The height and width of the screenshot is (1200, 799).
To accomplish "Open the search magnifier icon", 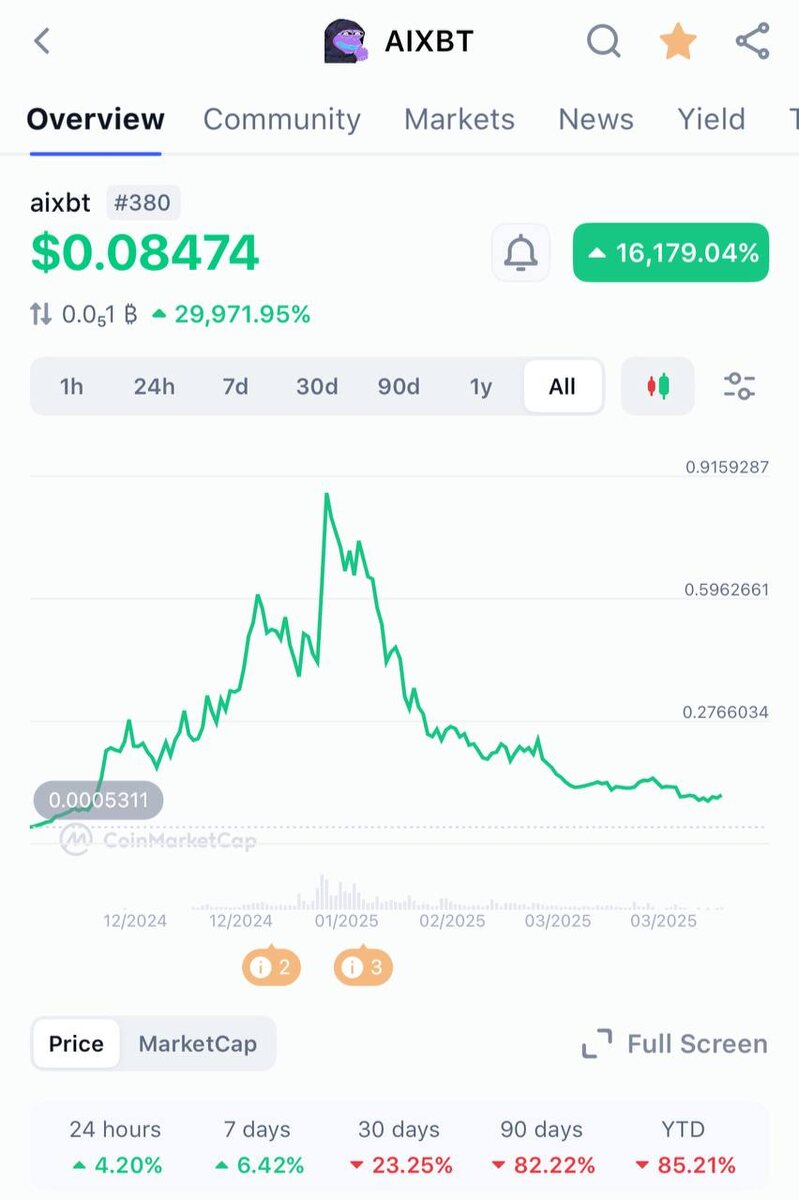I will (603, 41).
